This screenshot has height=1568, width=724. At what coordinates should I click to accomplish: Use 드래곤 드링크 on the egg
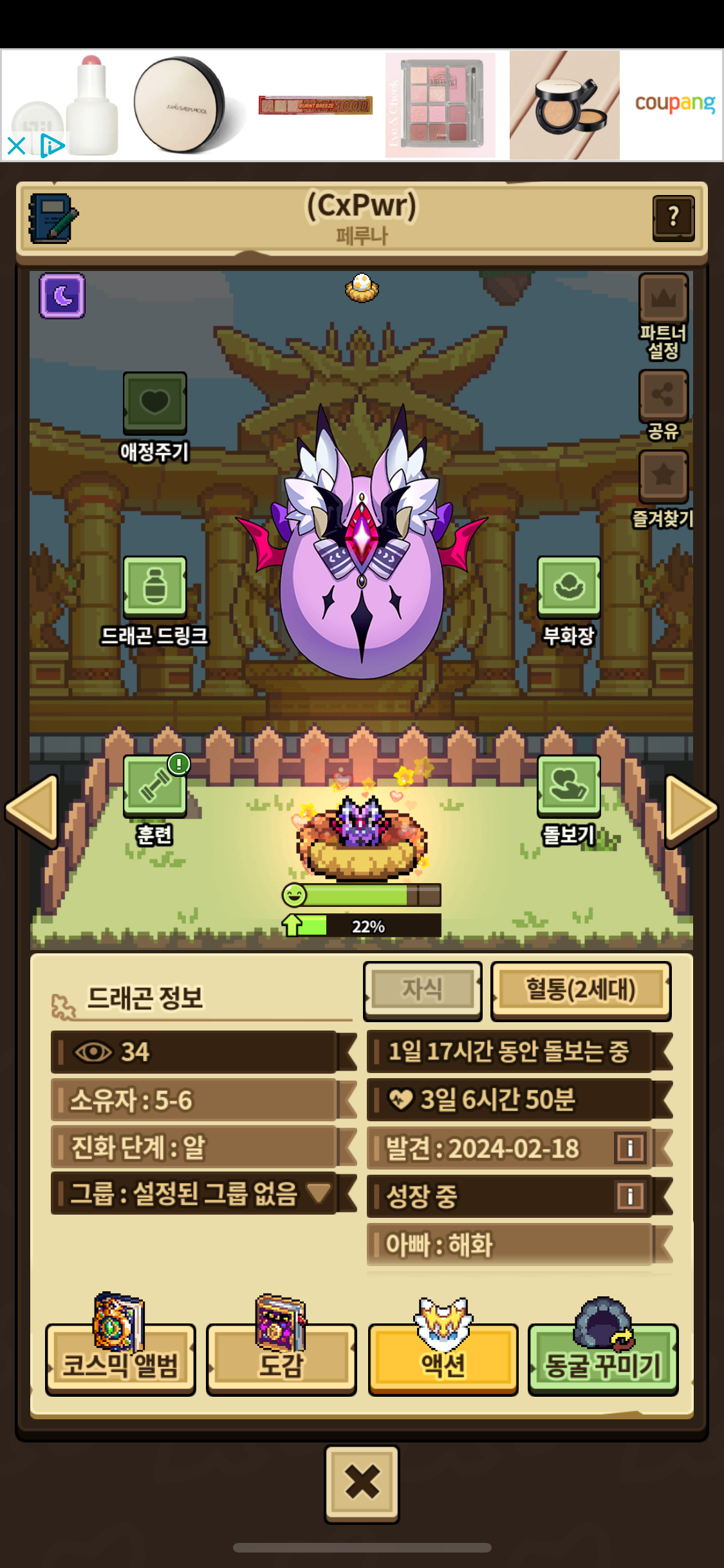pyautogui.click(x=154, y=587)
